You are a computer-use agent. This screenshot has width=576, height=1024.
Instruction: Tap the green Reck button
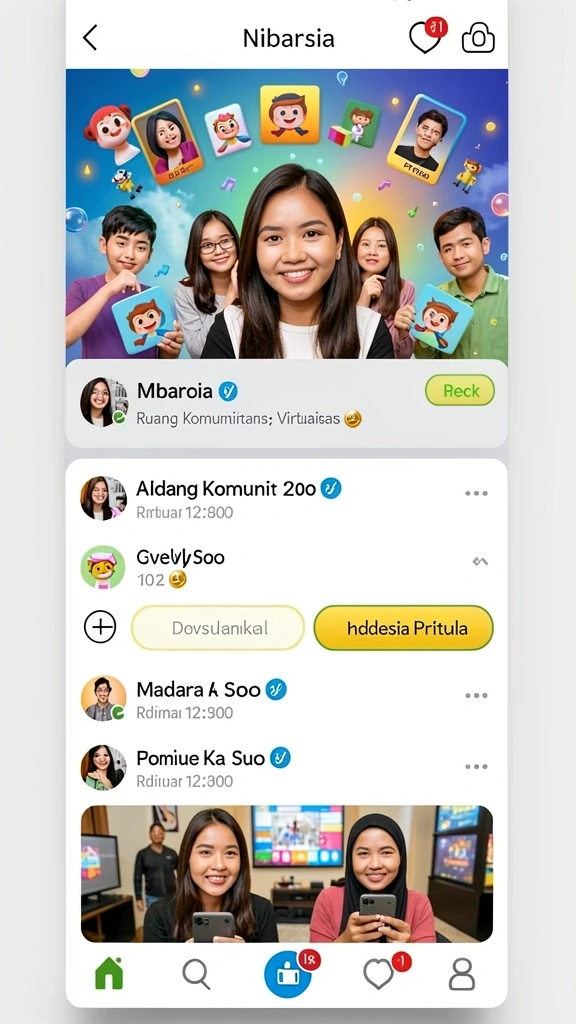(x=460, y=391)
